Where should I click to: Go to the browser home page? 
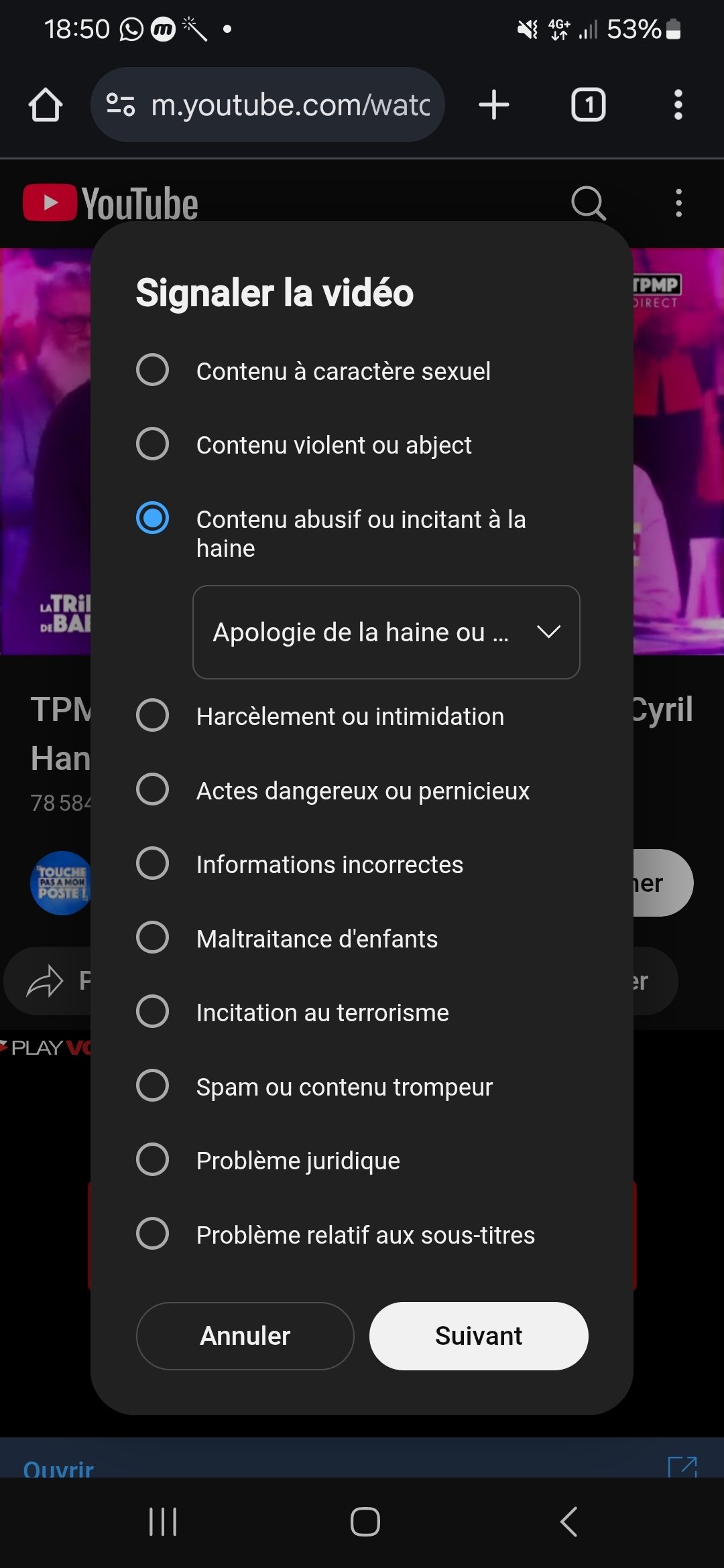click(x=46, y=105)
